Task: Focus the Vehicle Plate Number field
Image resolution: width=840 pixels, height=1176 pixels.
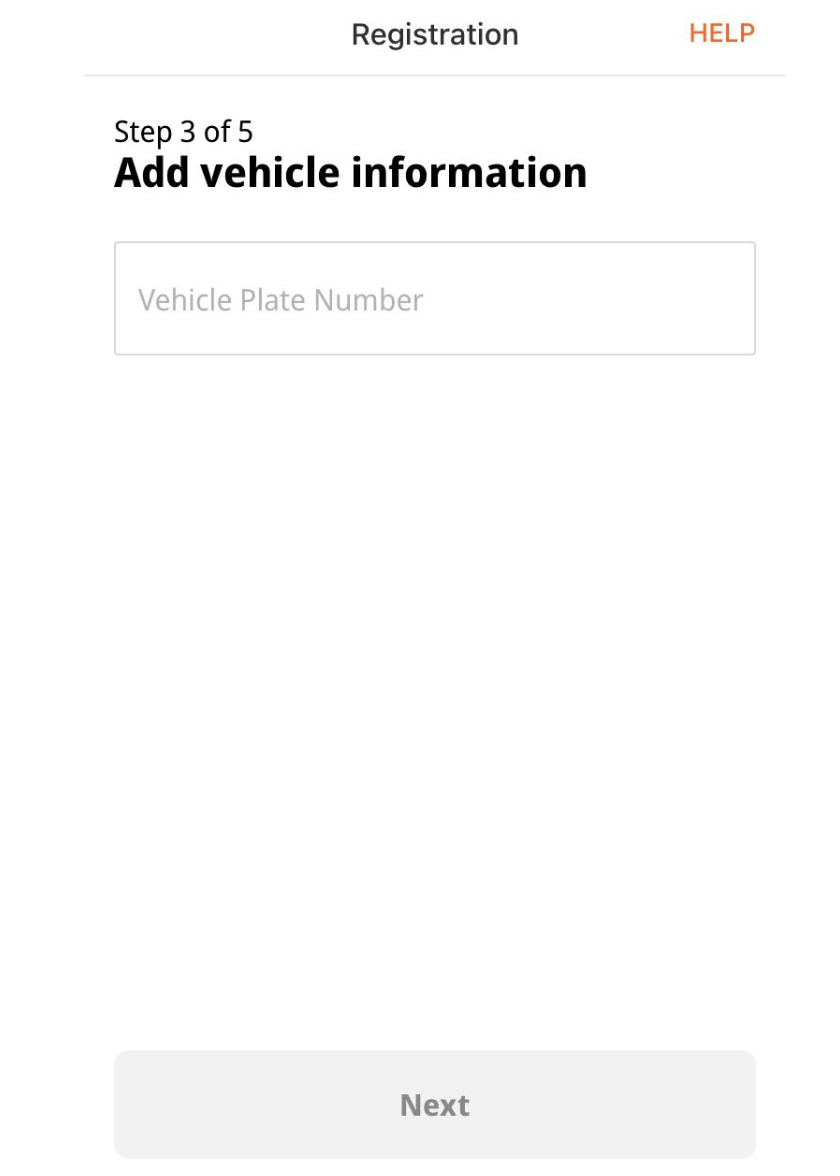Action: tap(434, 299)
